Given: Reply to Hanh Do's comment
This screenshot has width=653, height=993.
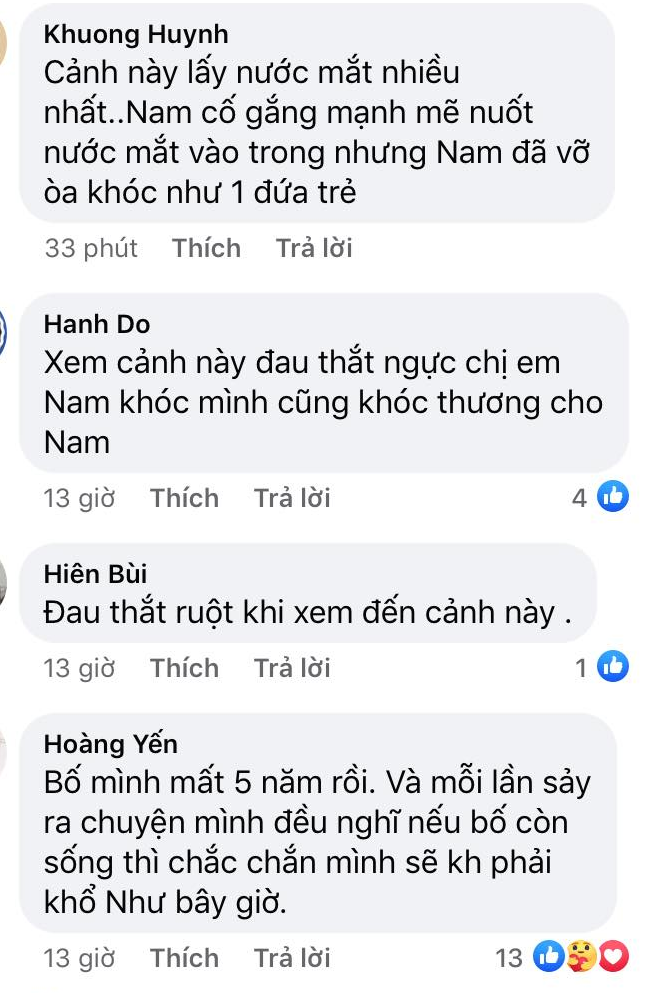Looking at the screenshot, I should [x=292, y=498].
